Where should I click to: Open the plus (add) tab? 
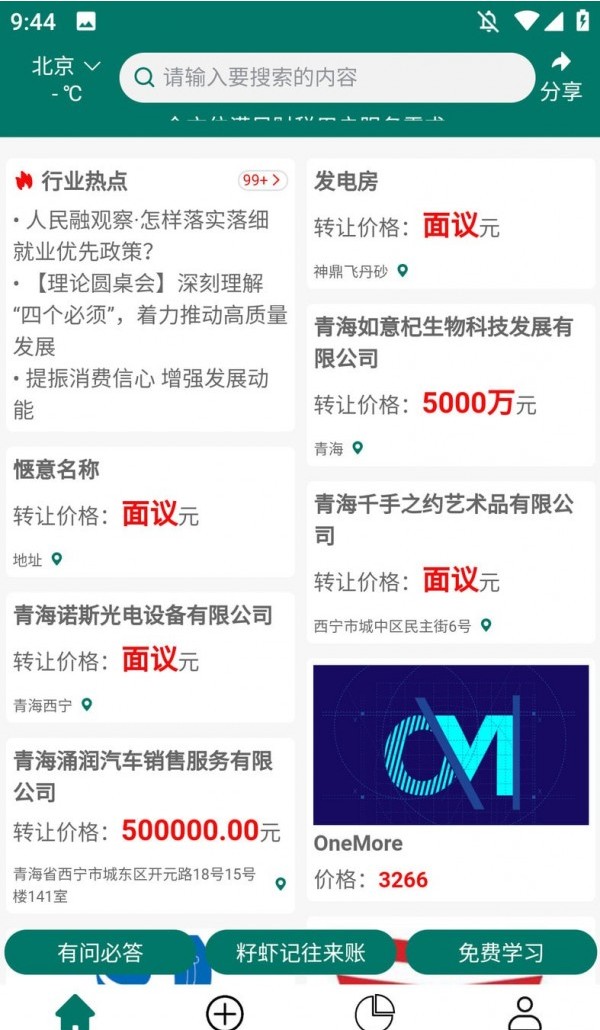225,1012
